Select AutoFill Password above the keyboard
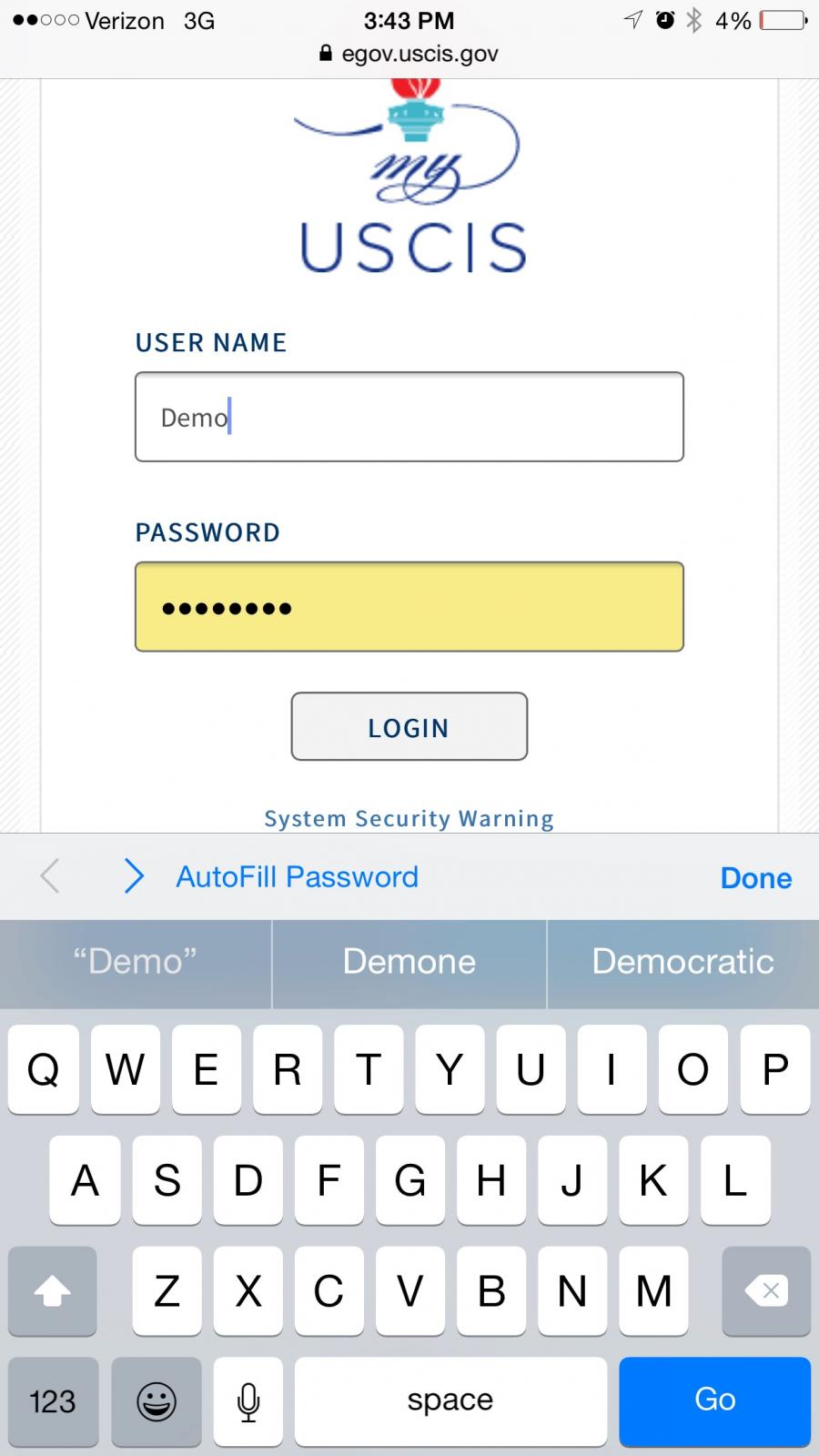The image size is (819, 1456). click(297, 876)
